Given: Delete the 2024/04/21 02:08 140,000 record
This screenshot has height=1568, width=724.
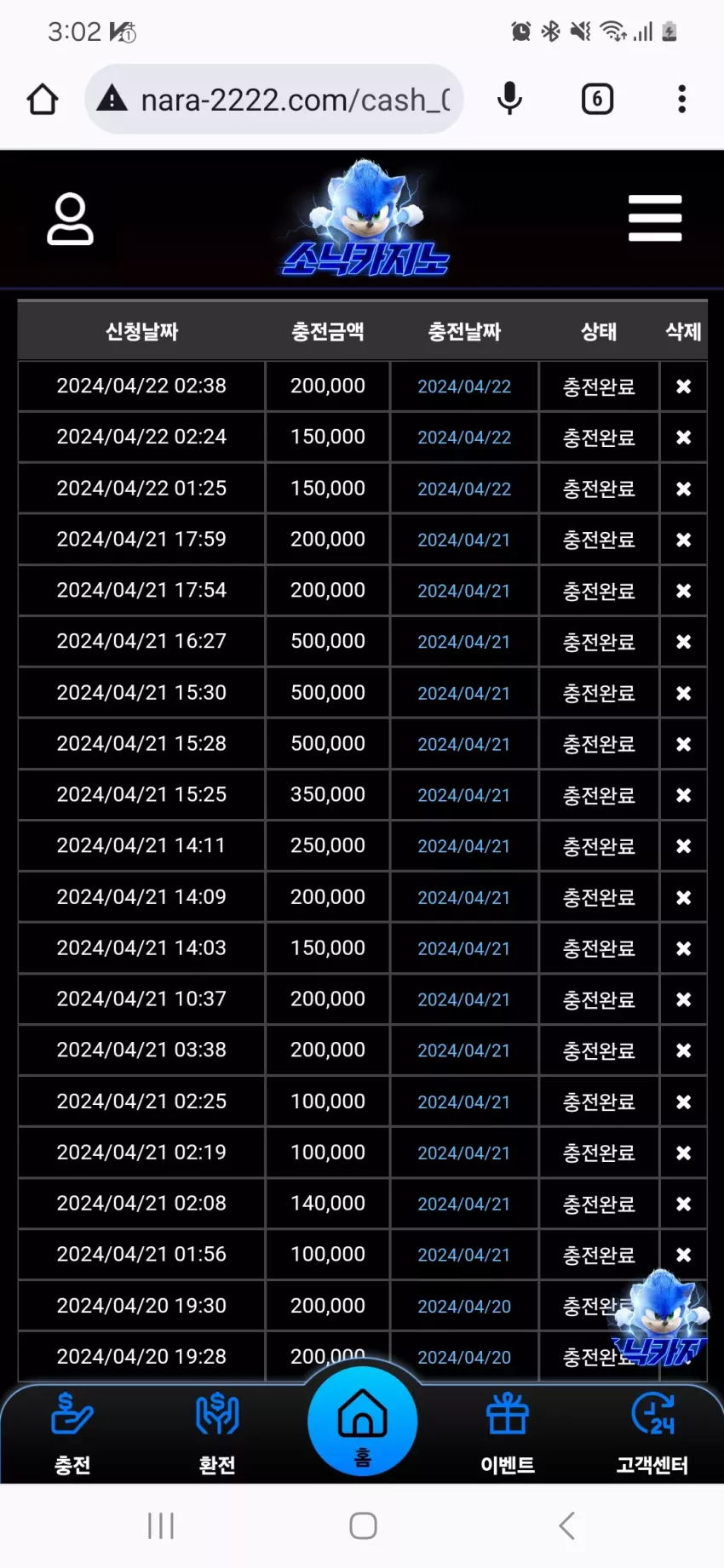Looking at the screenshot, I should click(x=683, y=1204).
